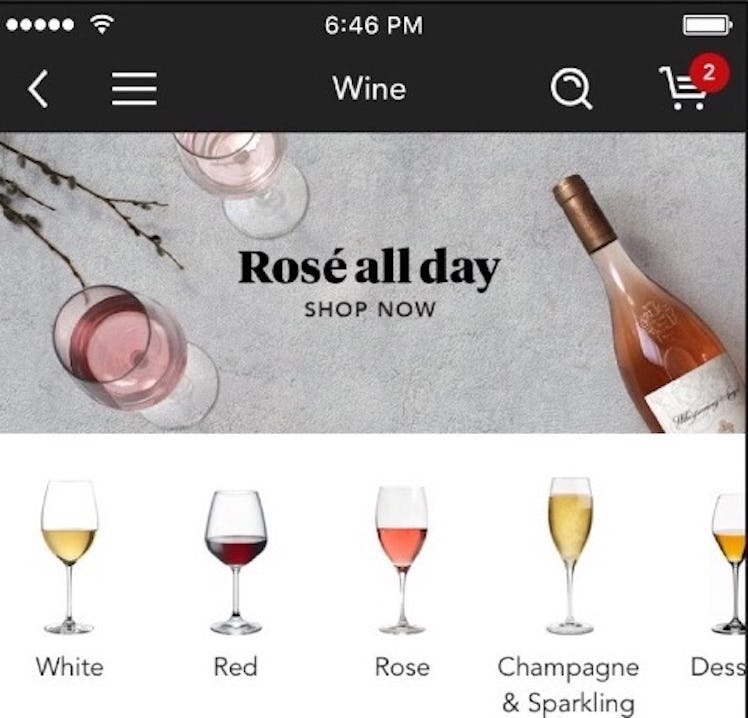Go back using the arrow icon
Image resolution: width=748 pixels, height=718 pixels.
click(38, 89)
